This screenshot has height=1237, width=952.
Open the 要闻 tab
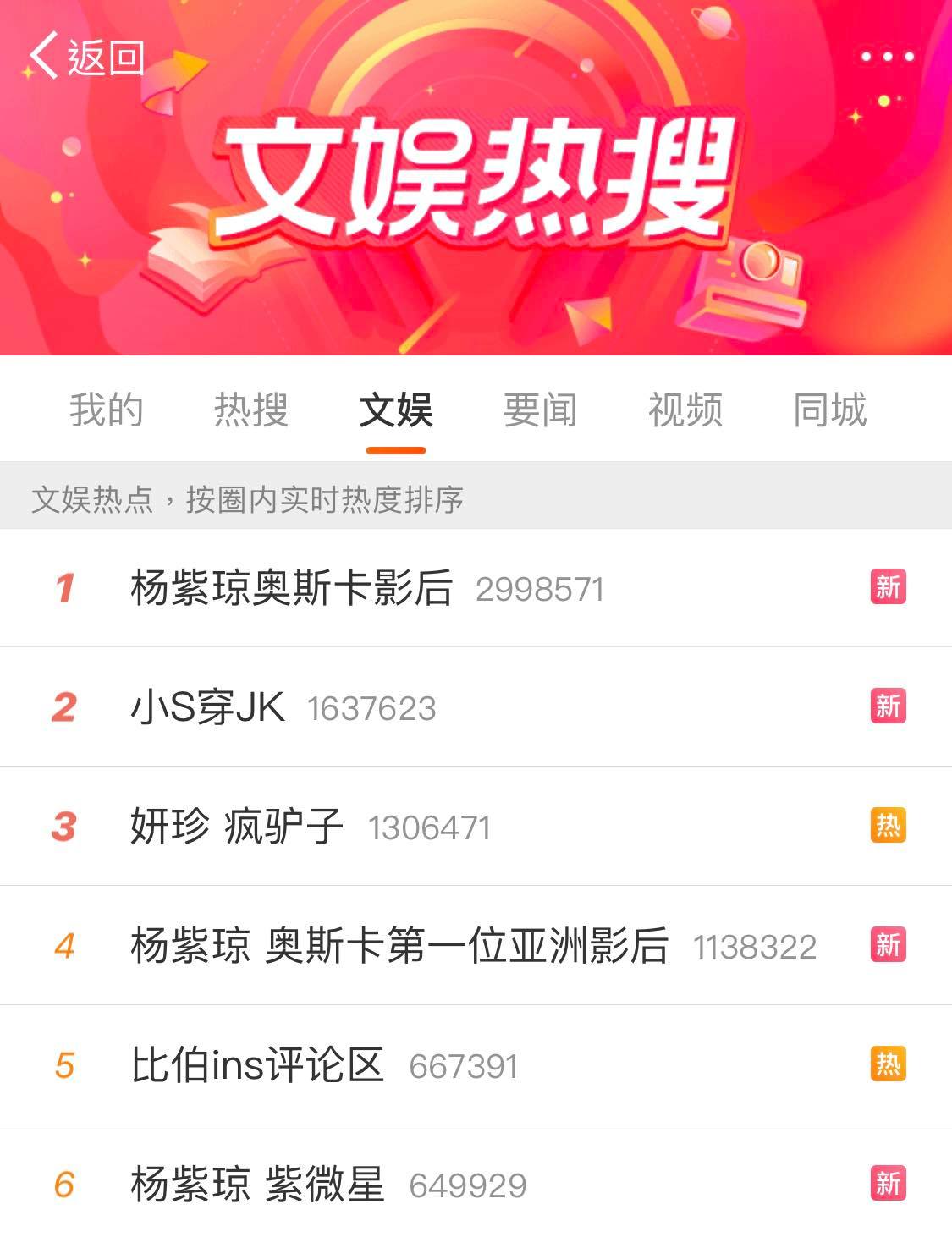[539, 410]
